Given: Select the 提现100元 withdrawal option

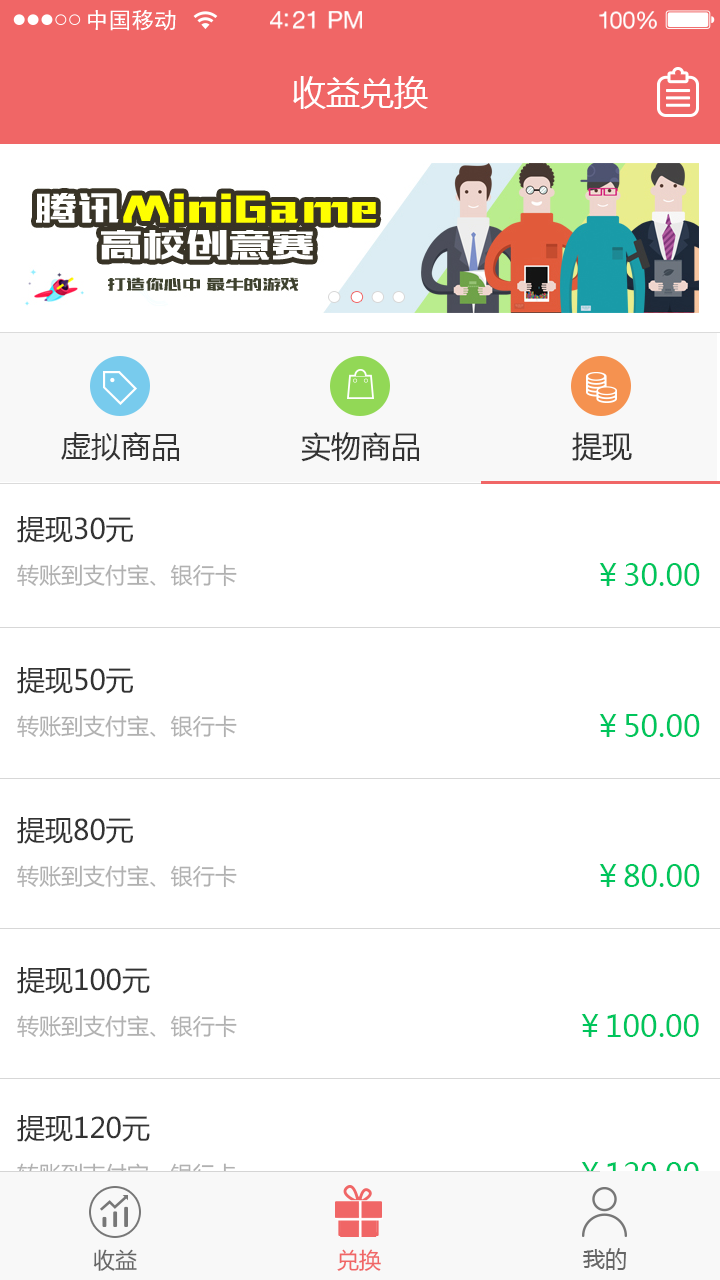Looking at the screenshot, I should [x=360, y=1003].
